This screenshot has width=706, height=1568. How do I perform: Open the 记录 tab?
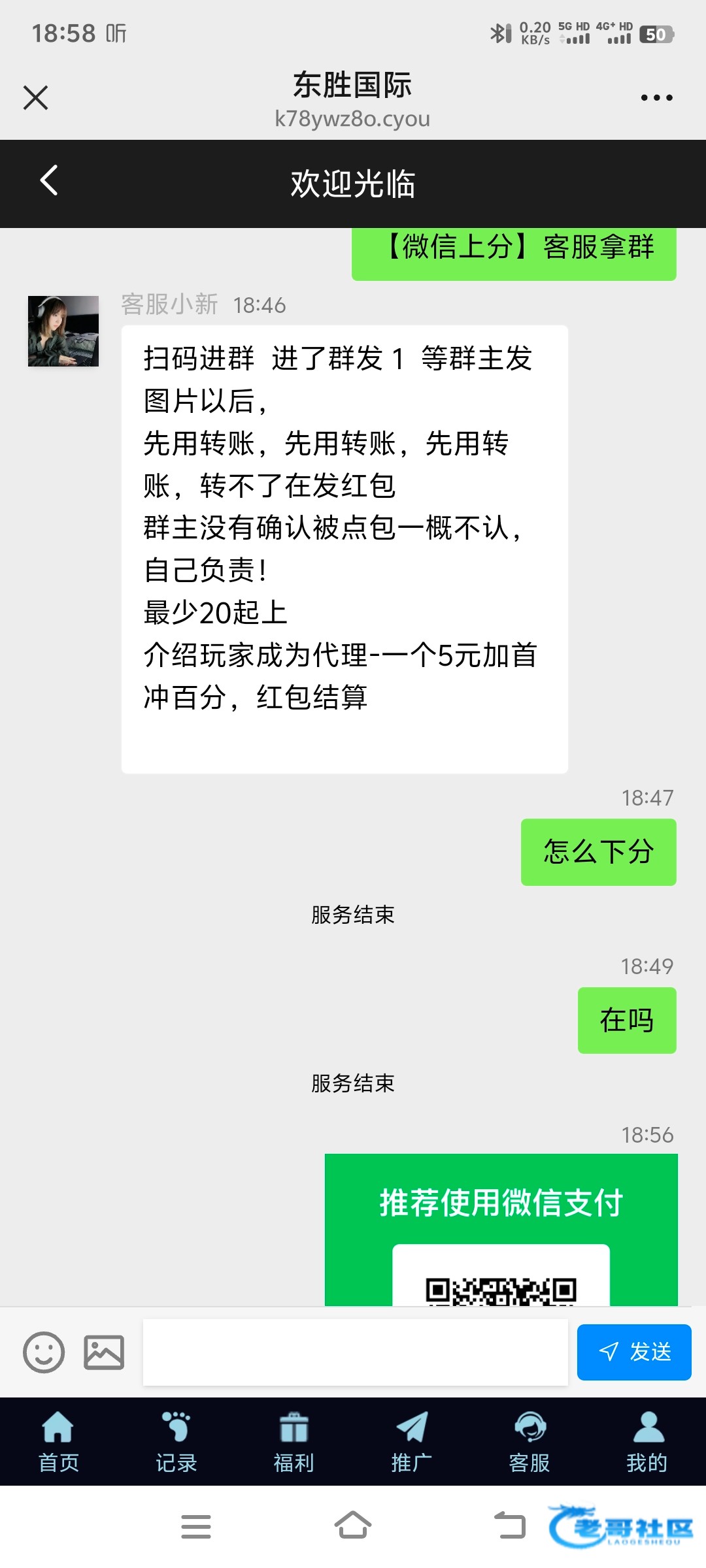pos(176,1443)
